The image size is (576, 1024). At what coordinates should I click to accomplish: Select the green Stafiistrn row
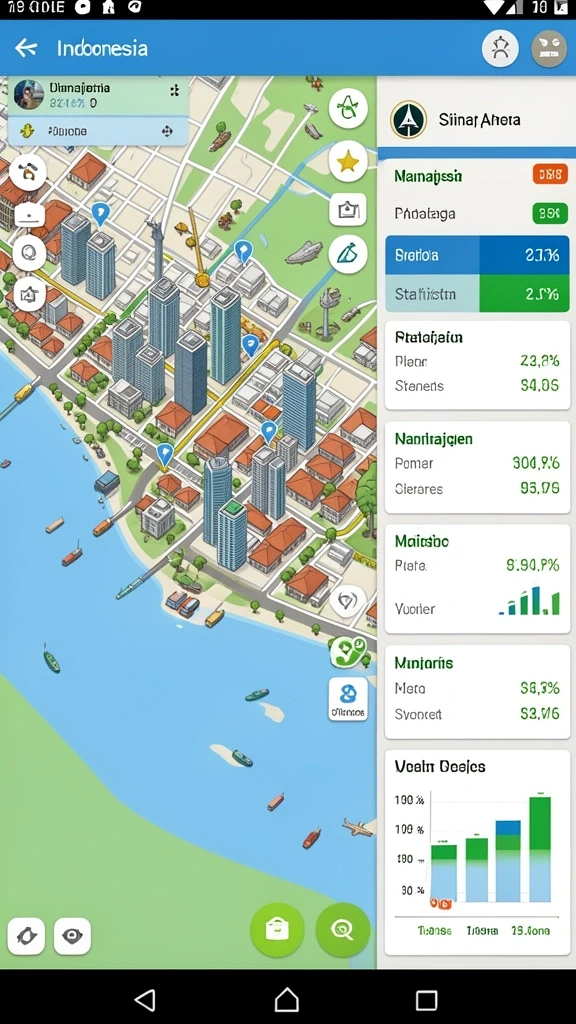click(x=477, y=293)
